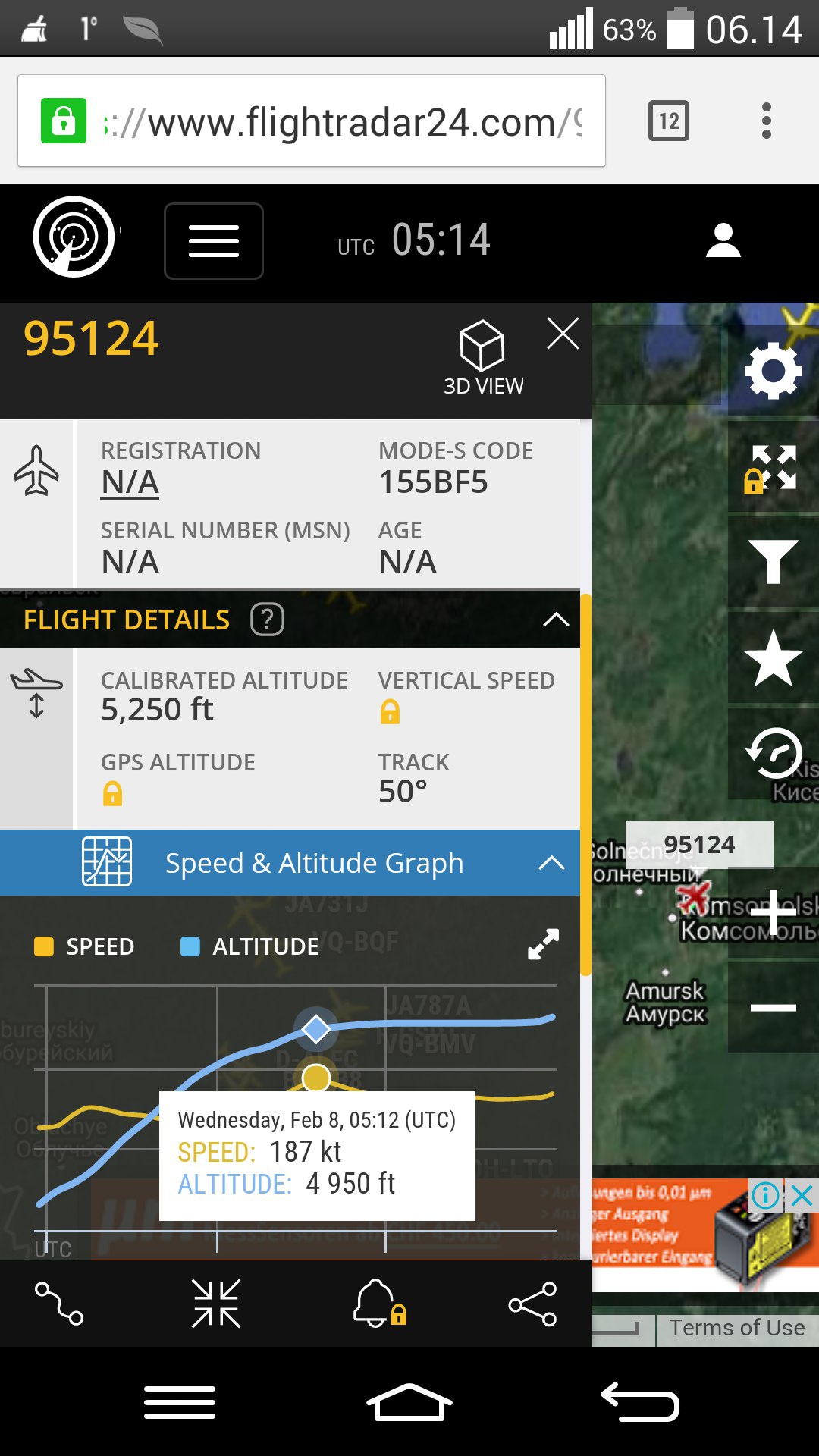Screen dimensions: 819x1456
Task: Open the user account icon
Action: 723,241
